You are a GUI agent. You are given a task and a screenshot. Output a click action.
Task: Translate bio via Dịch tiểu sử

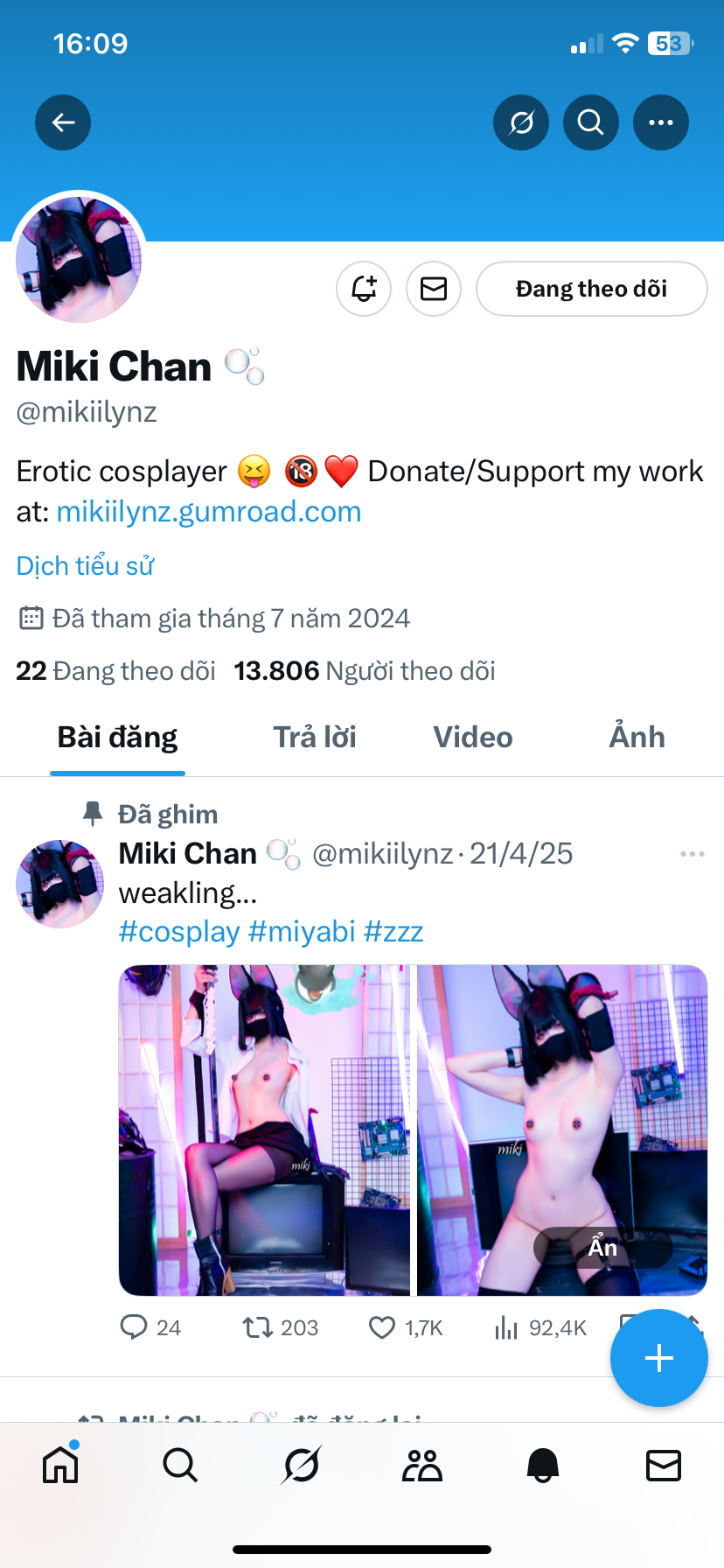click(x=85, y=566)
